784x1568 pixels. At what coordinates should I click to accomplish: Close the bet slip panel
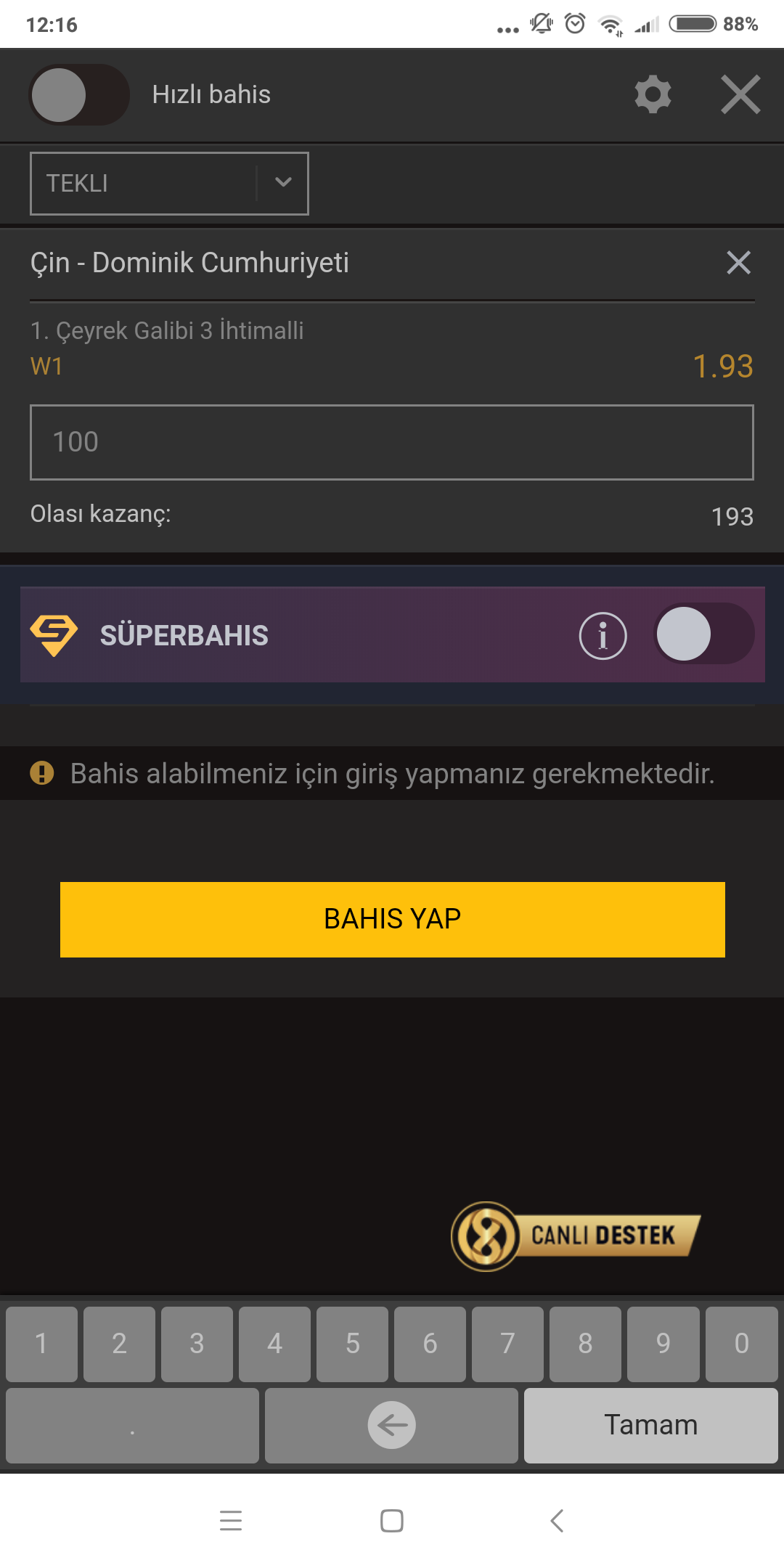pyautogui.click(x=740, y=94)
